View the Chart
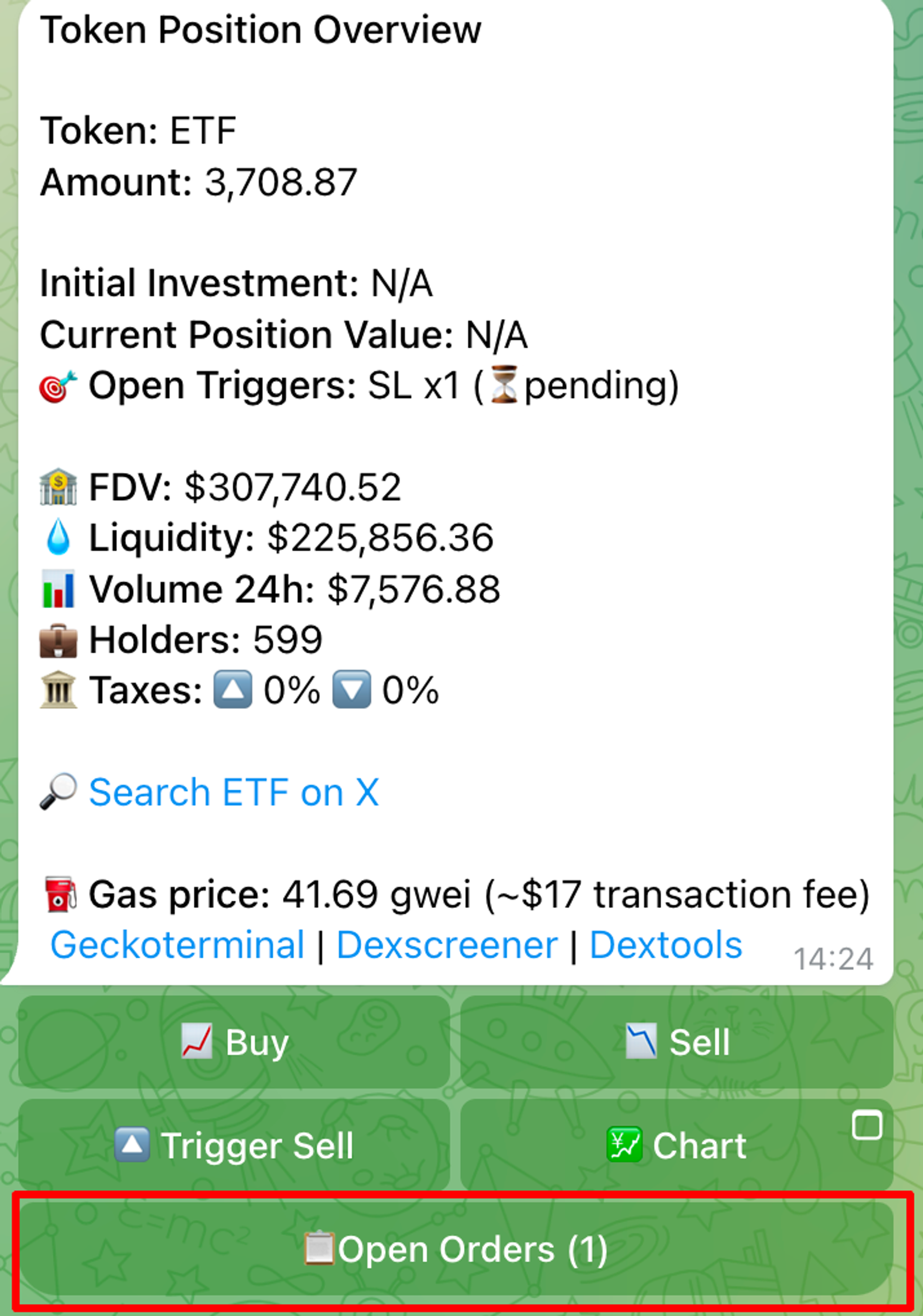The image size is (923, 1316). coord(677,1145)
